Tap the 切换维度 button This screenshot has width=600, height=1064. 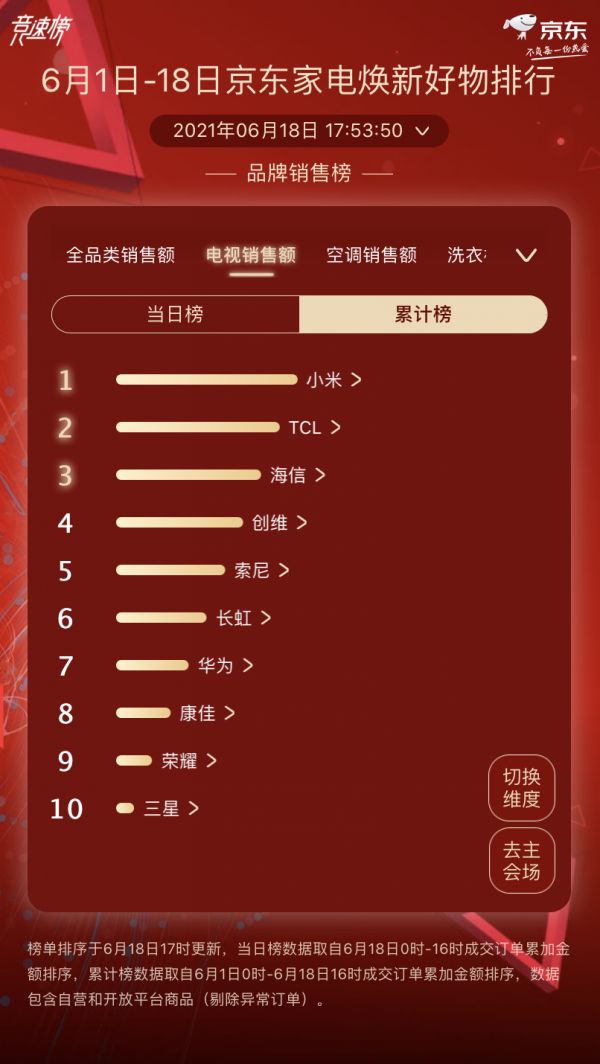pyautogui.click(x=521, y=788)
